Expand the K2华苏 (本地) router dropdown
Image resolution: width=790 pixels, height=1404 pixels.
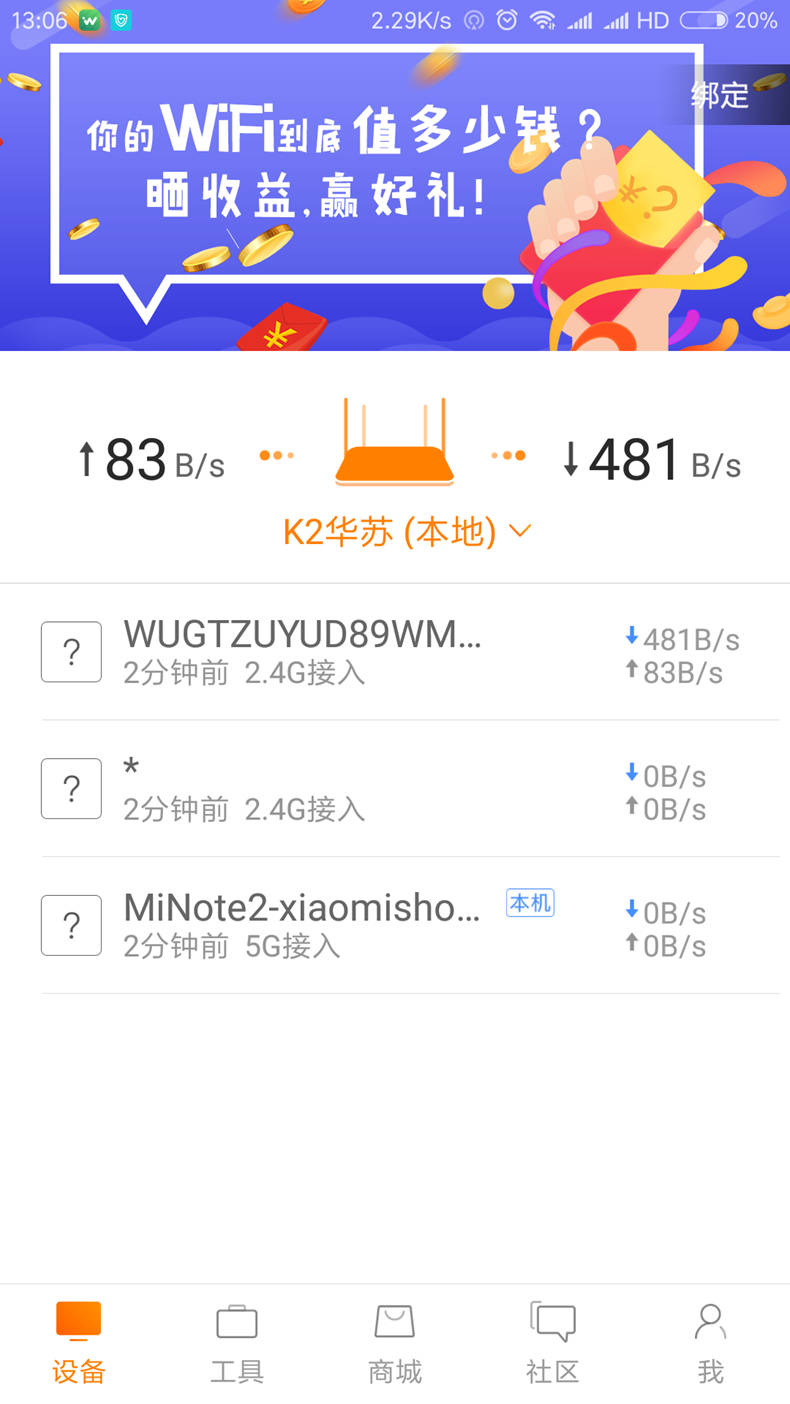click(x=405, y=531)
